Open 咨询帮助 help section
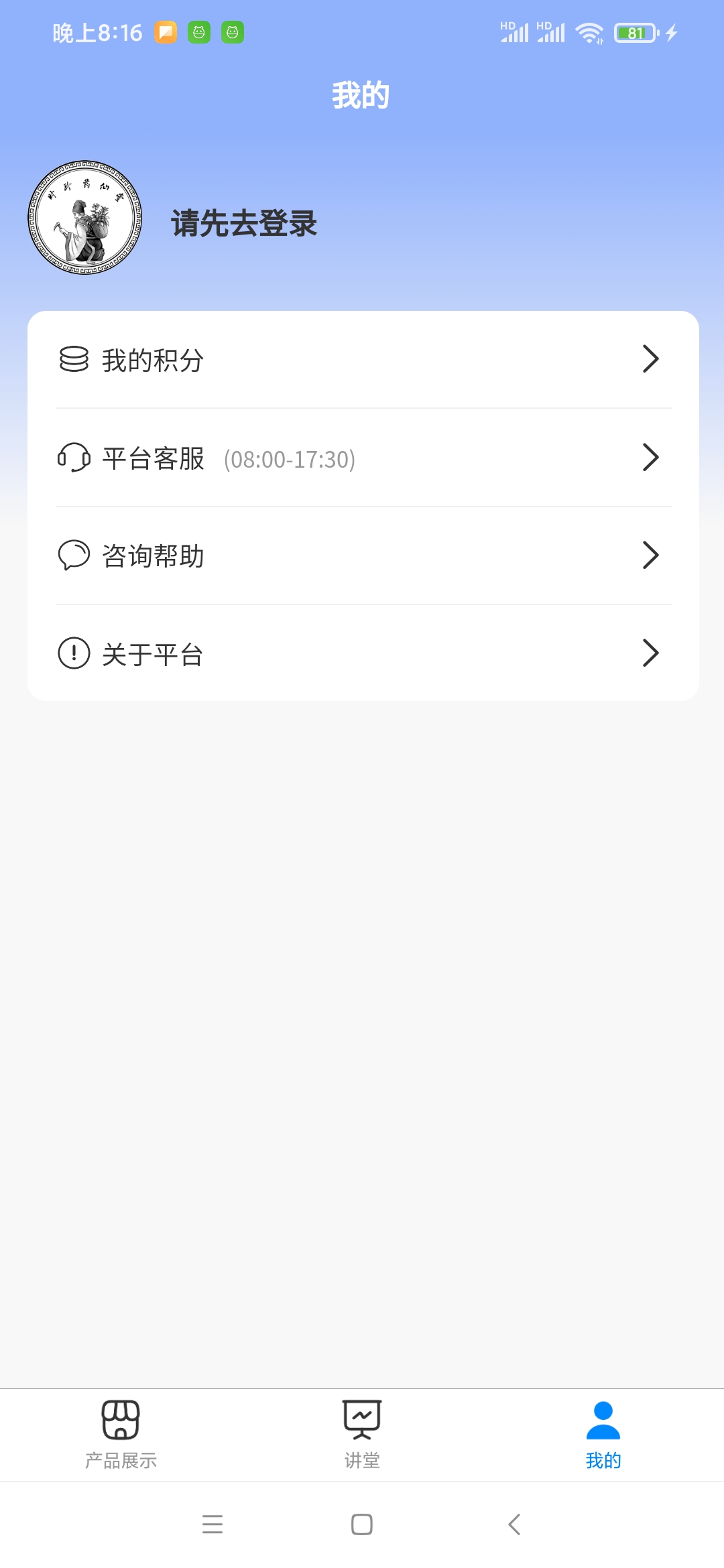724x1568 pixels. [363, 556]
